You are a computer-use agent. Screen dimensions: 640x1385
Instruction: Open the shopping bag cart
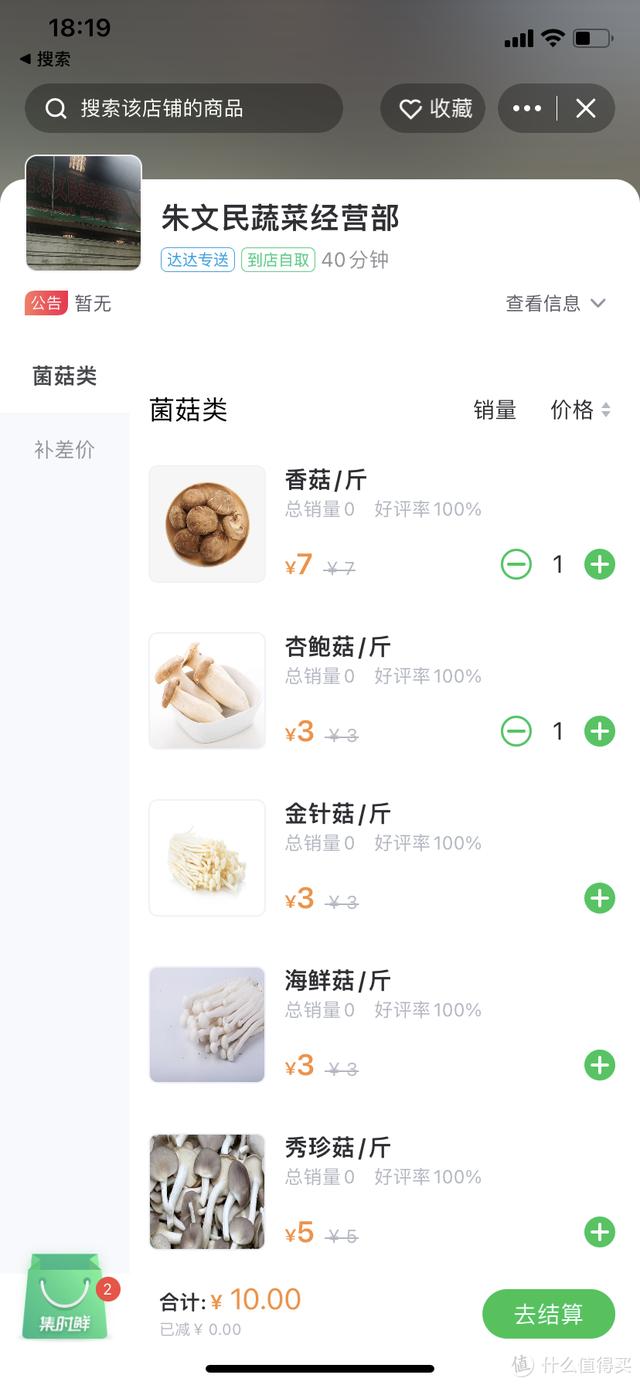tap(65, 1297)
